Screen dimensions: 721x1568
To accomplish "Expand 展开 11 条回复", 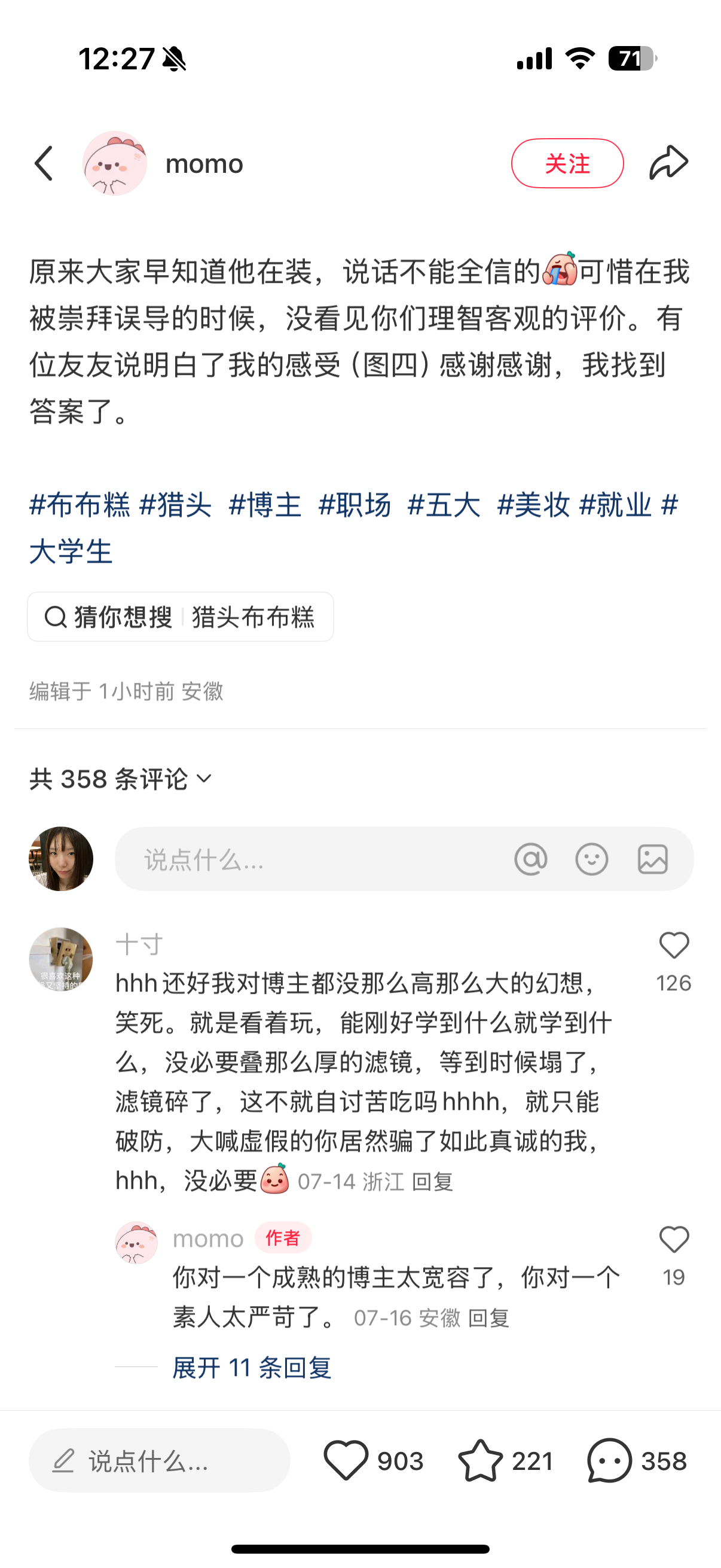I will [x=252, y=1368].
